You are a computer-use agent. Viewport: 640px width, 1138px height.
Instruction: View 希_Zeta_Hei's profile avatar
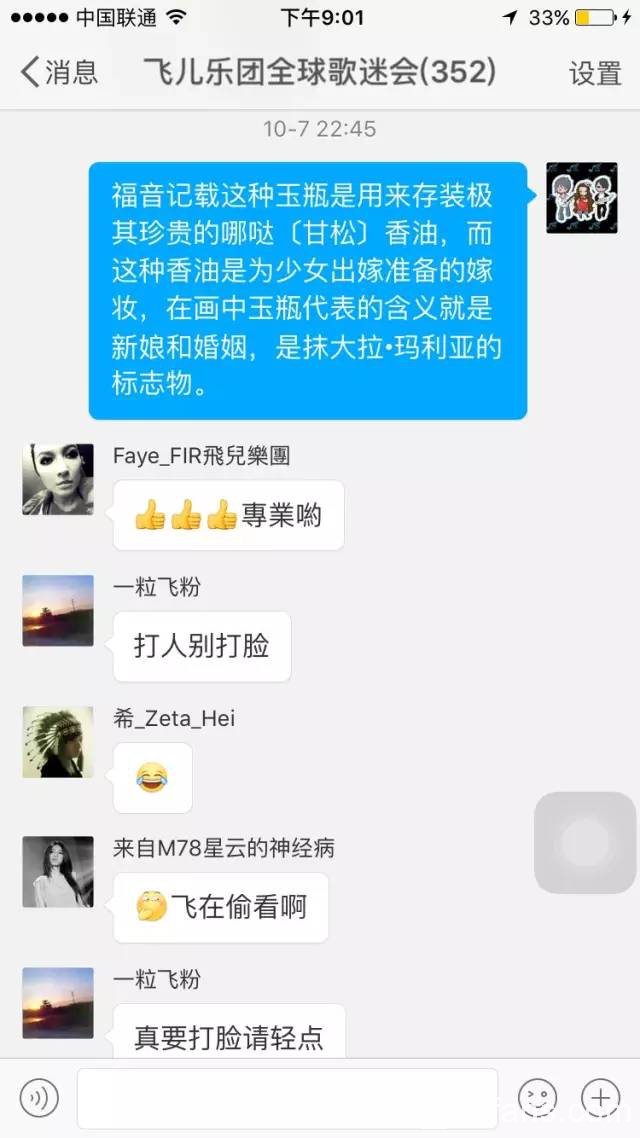[58, 741]
